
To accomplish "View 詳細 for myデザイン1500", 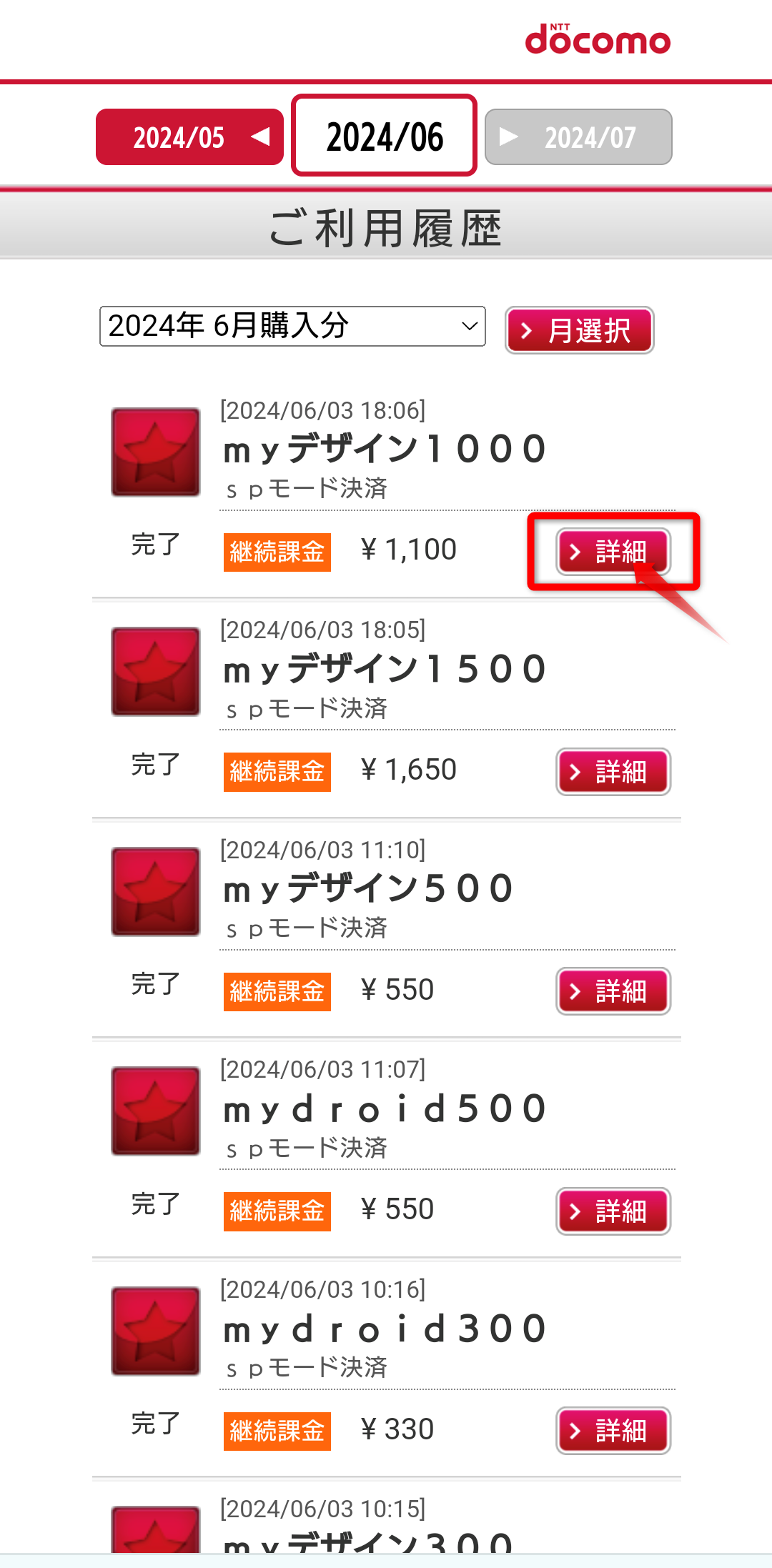I will point(613,772).
